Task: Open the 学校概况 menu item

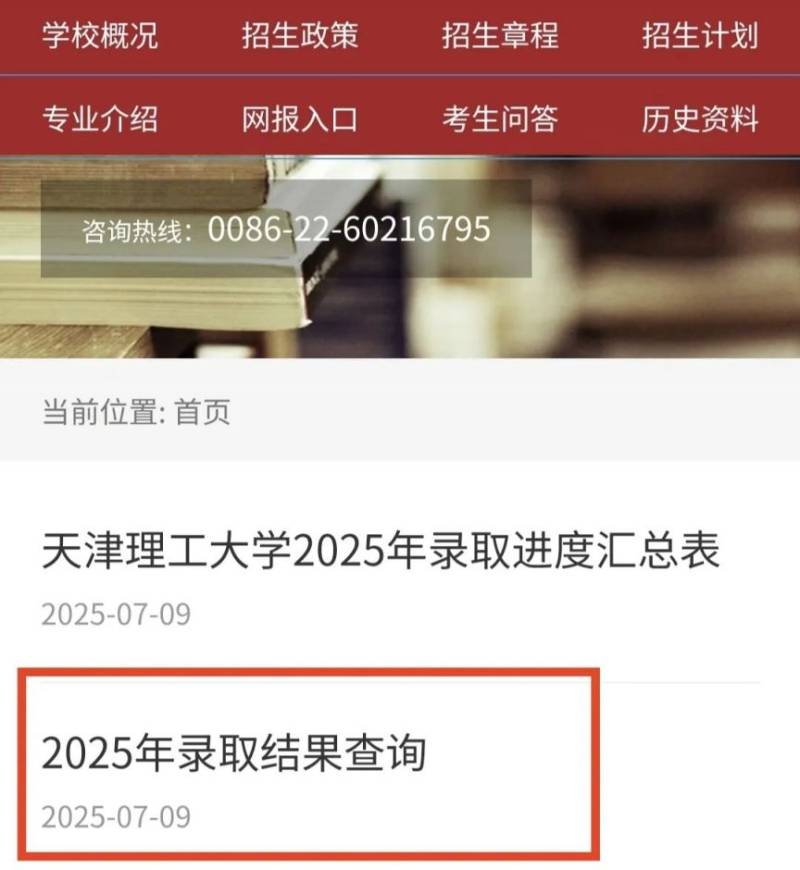Action: point(99,37)
